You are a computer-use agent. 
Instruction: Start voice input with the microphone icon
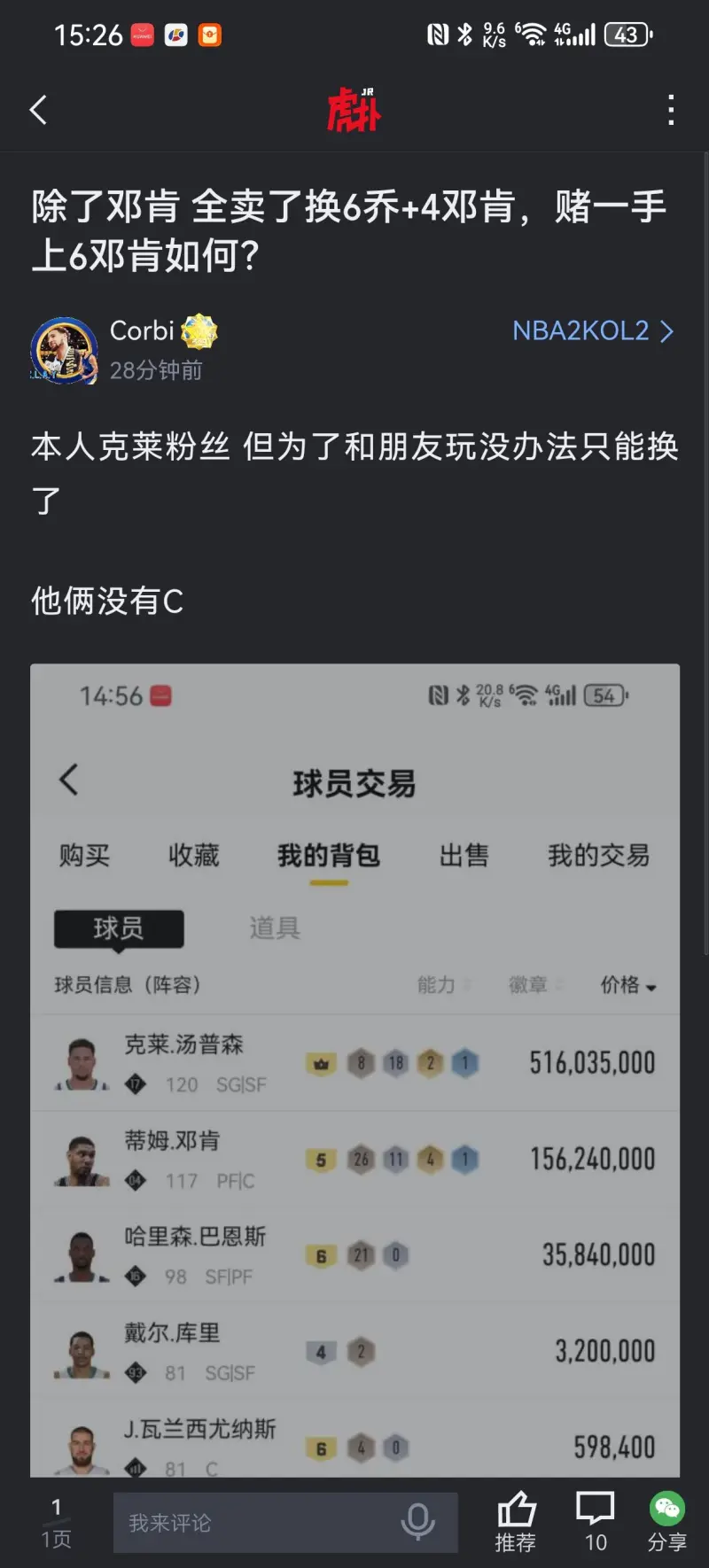pos(417,1523)
